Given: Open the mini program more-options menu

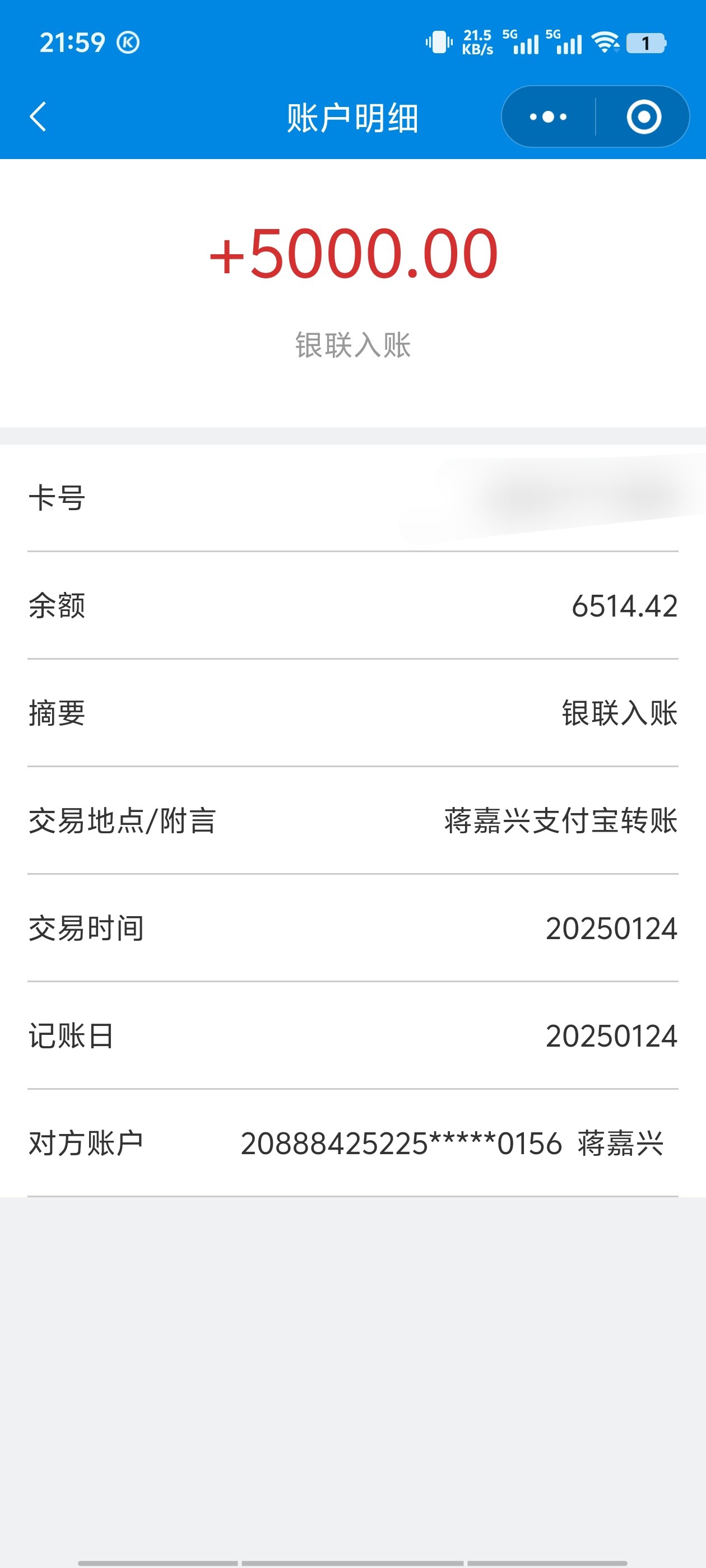Looking at the screenshot, I should click(548, 117).
